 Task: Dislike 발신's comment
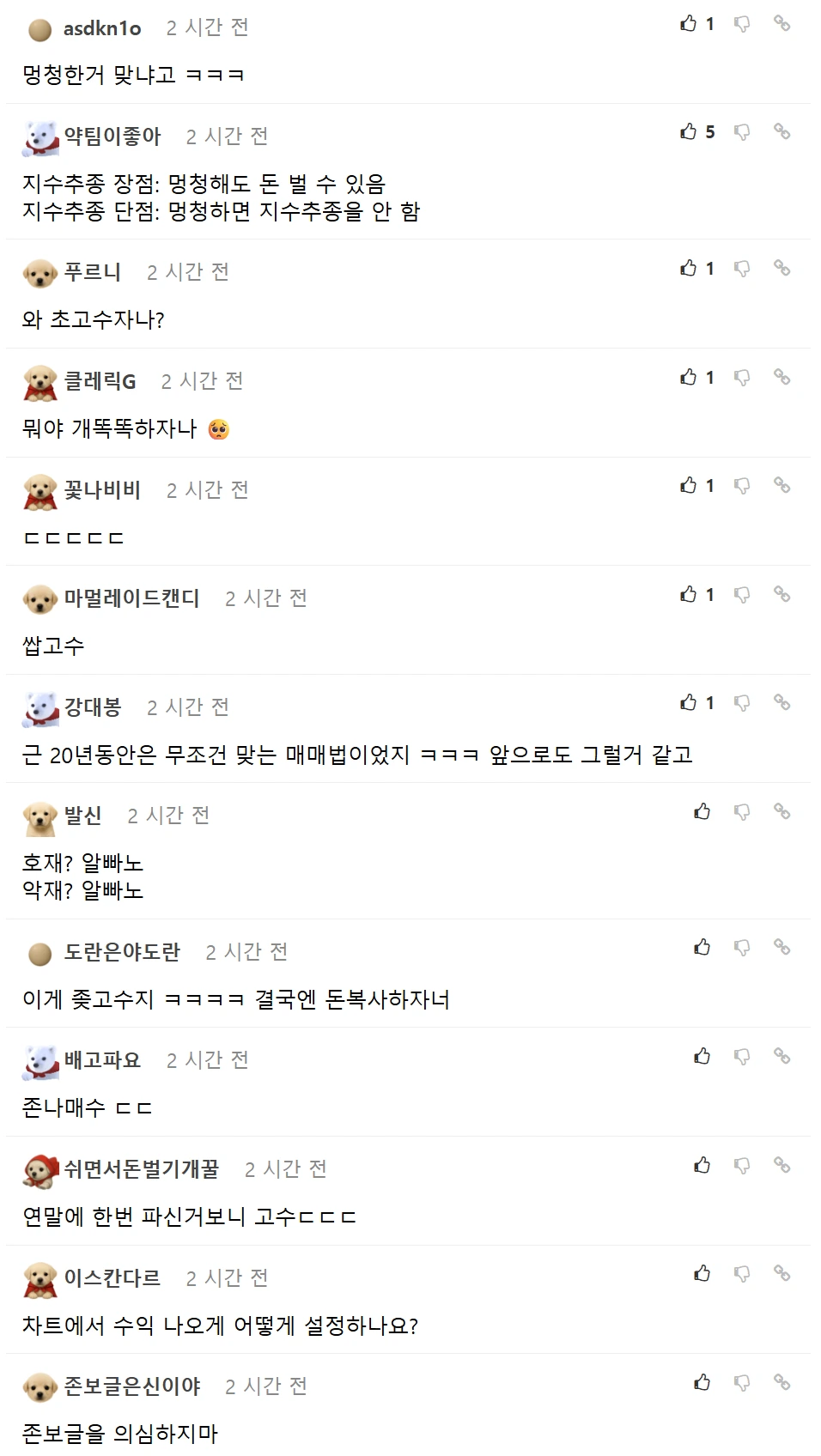pos(742,811)
